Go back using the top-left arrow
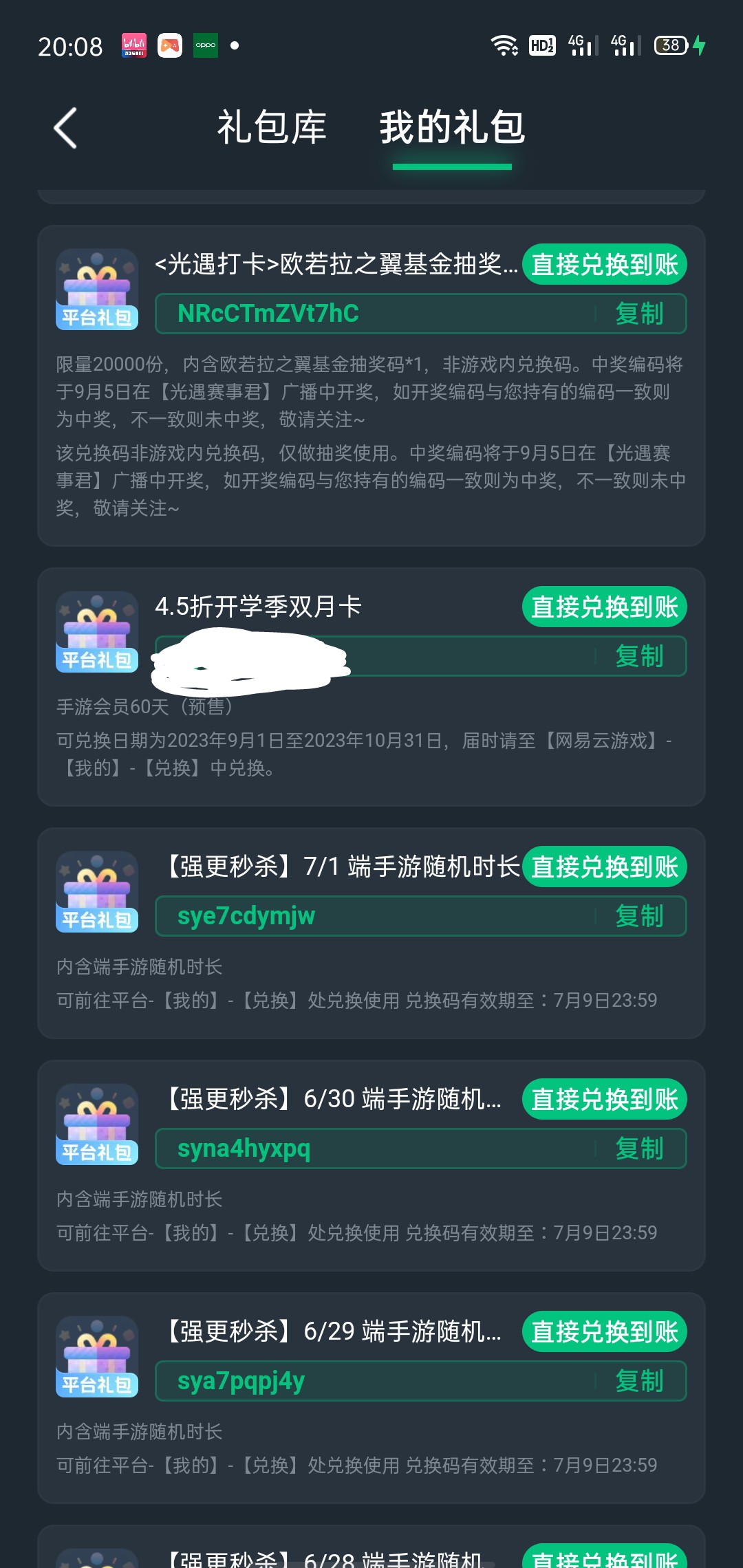 click(x=65, y=128)
